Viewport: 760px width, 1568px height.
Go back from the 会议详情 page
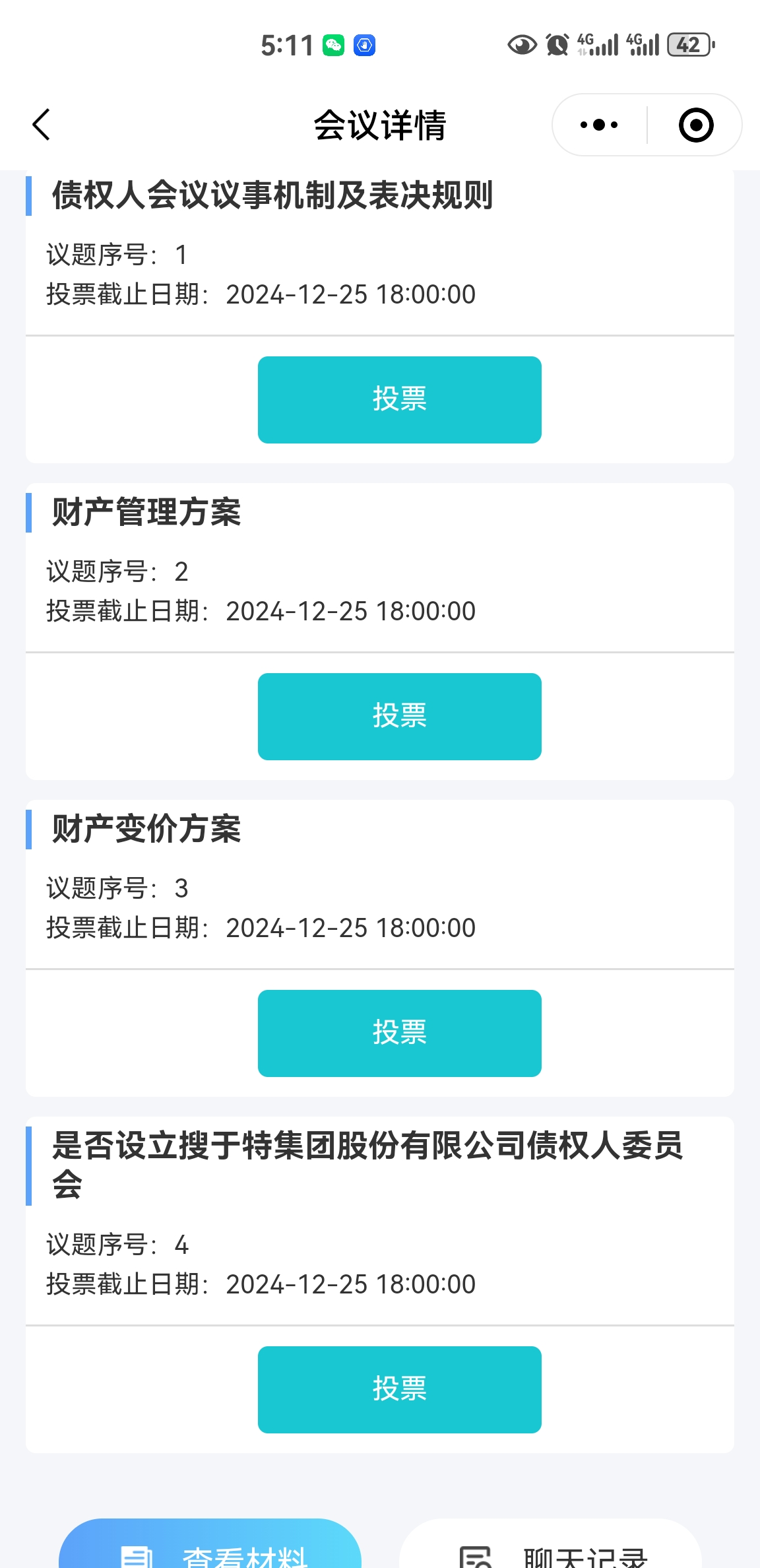point(42,125)
